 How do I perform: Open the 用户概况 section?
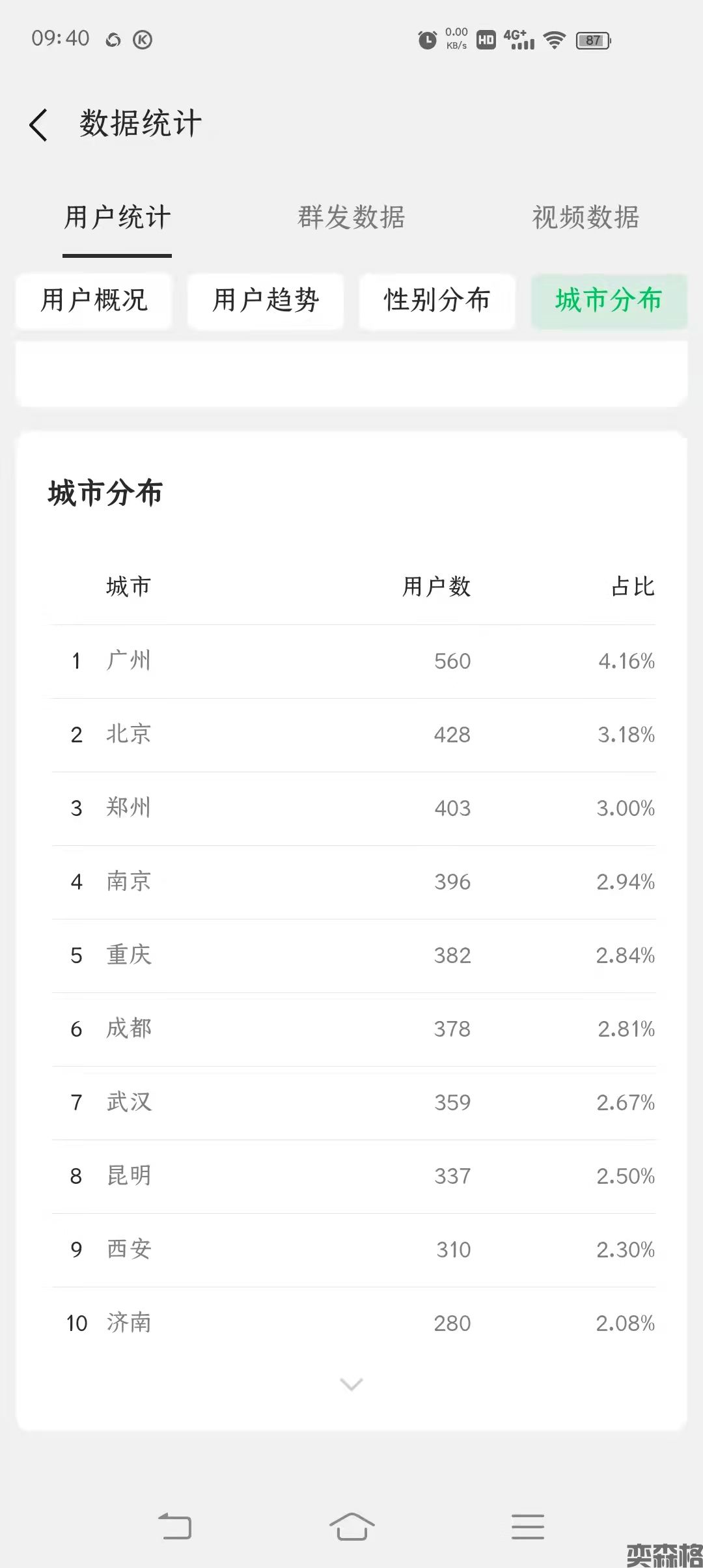94,301
